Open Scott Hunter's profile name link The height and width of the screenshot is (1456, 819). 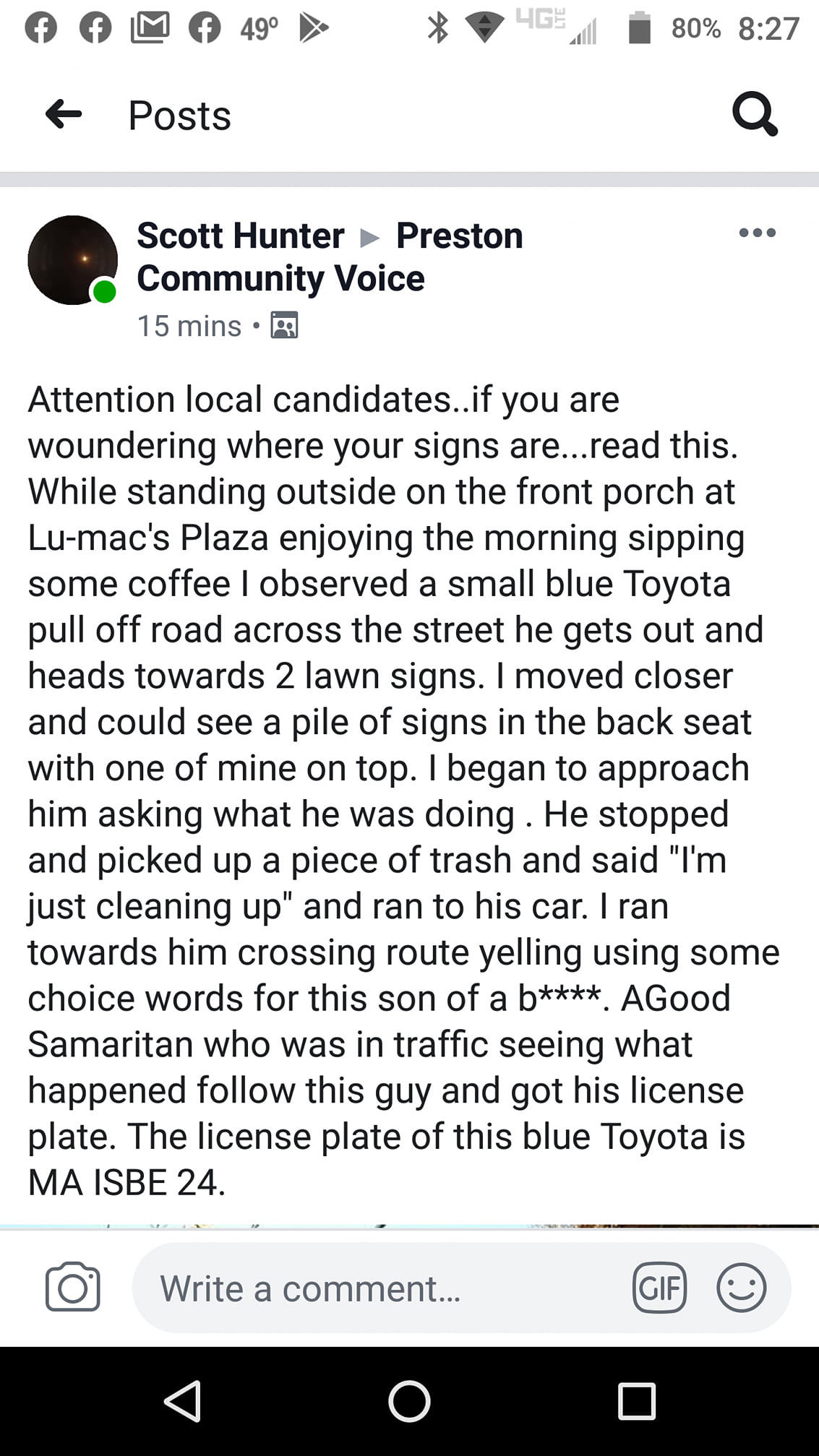point(240,236)
